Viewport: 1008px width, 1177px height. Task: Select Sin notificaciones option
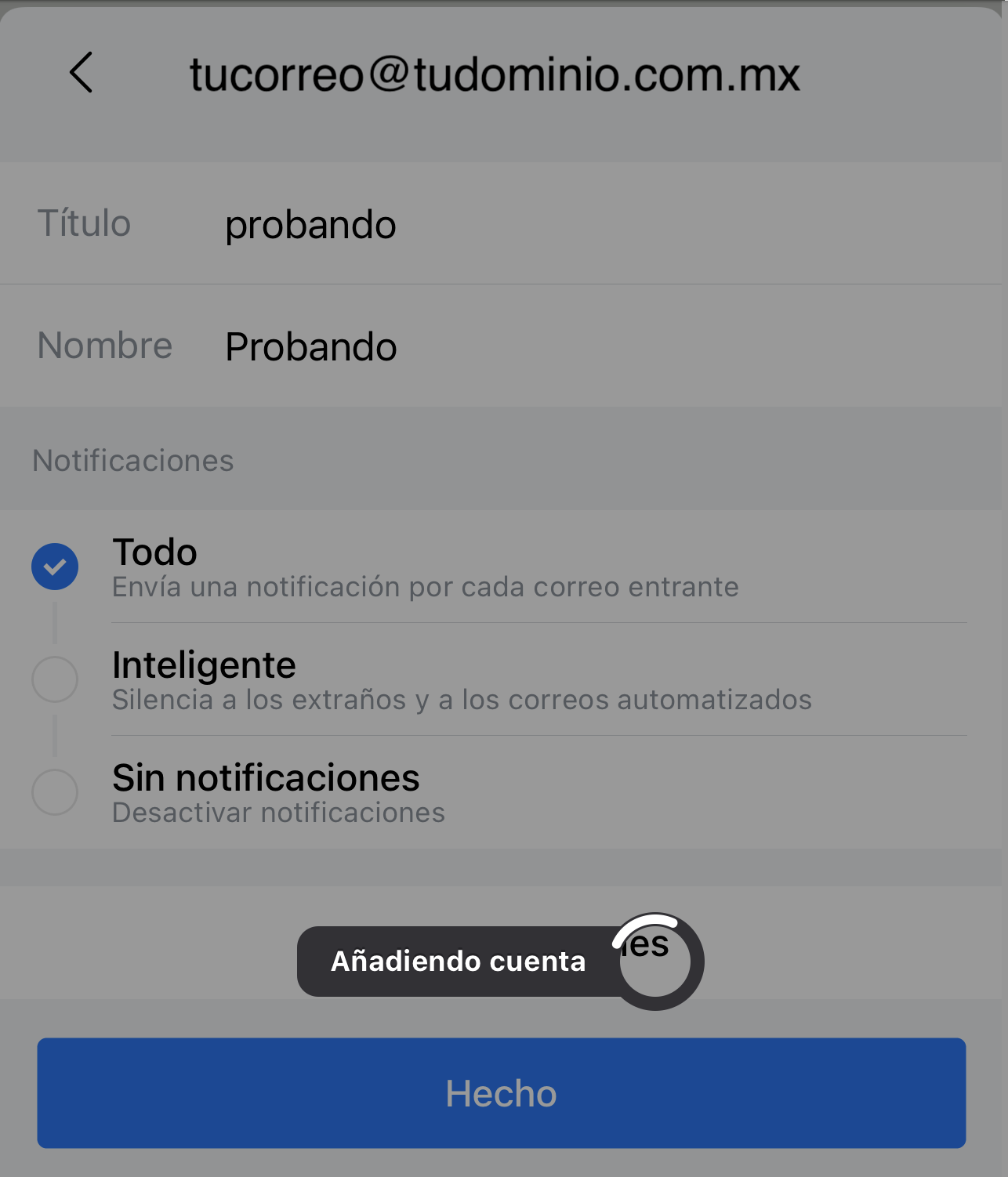(56, 792)
